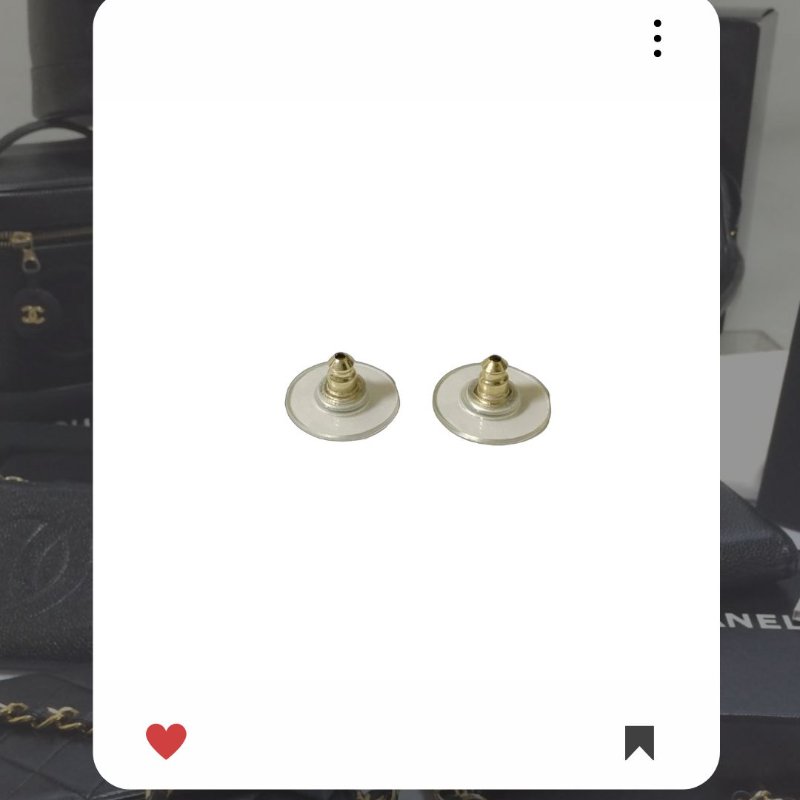Tap the red heart like icon

click(x=166, y=741)
